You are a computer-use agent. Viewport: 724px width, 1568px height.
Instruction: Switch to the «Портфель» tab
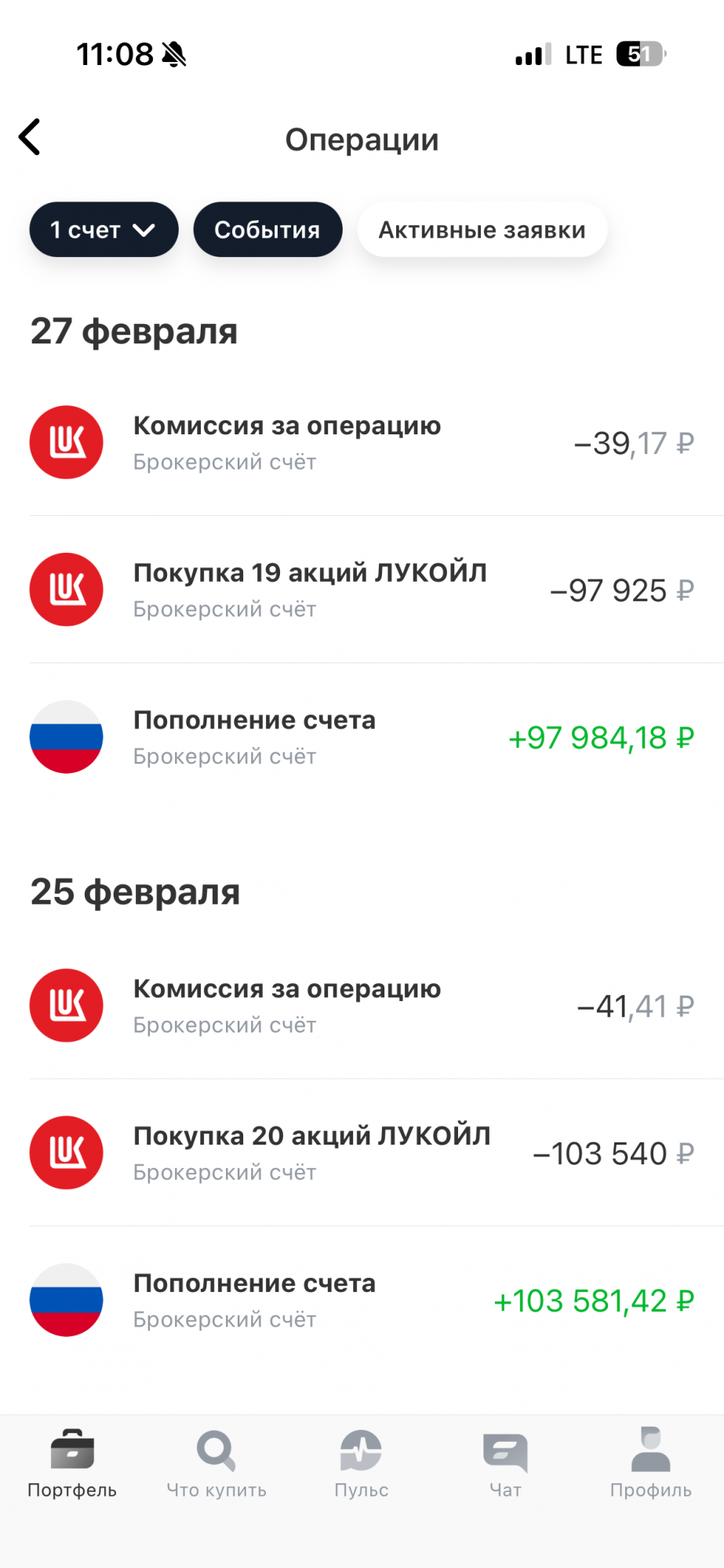click(x=72, y=1462)
